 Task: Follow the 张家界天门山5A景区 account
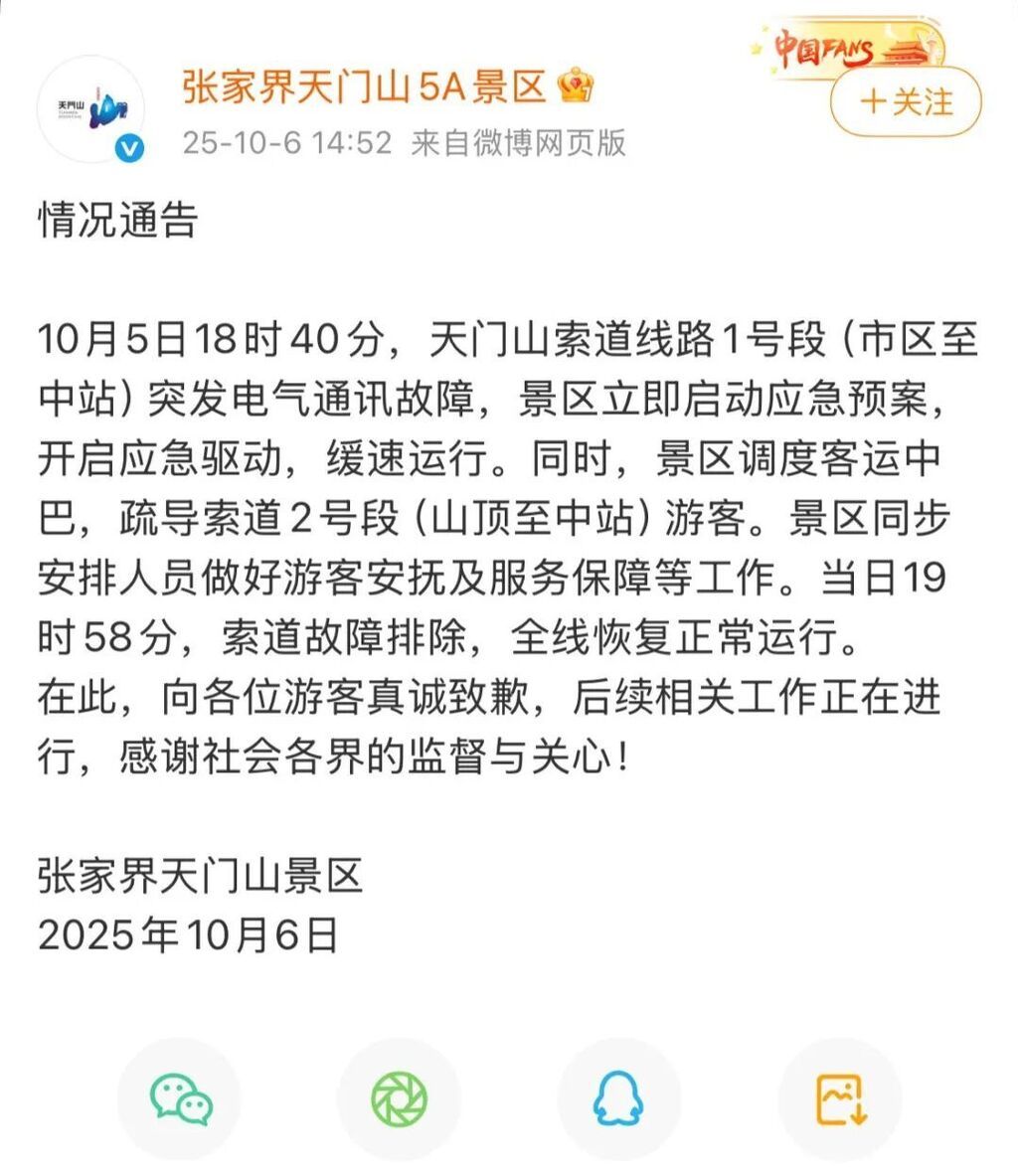point(905,101)
